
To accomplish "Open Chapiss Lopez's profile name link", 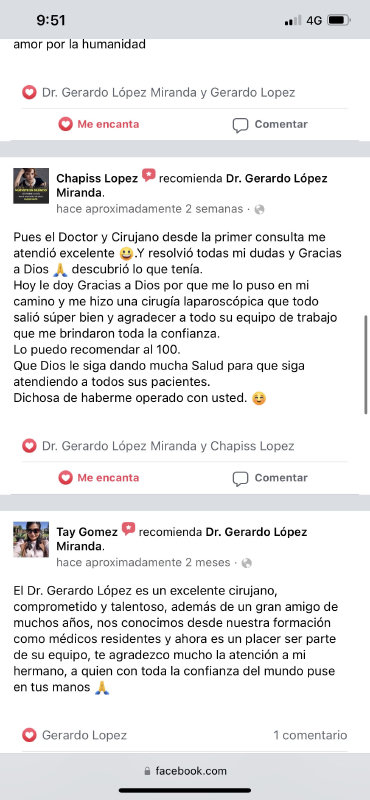I will (97, 178).
